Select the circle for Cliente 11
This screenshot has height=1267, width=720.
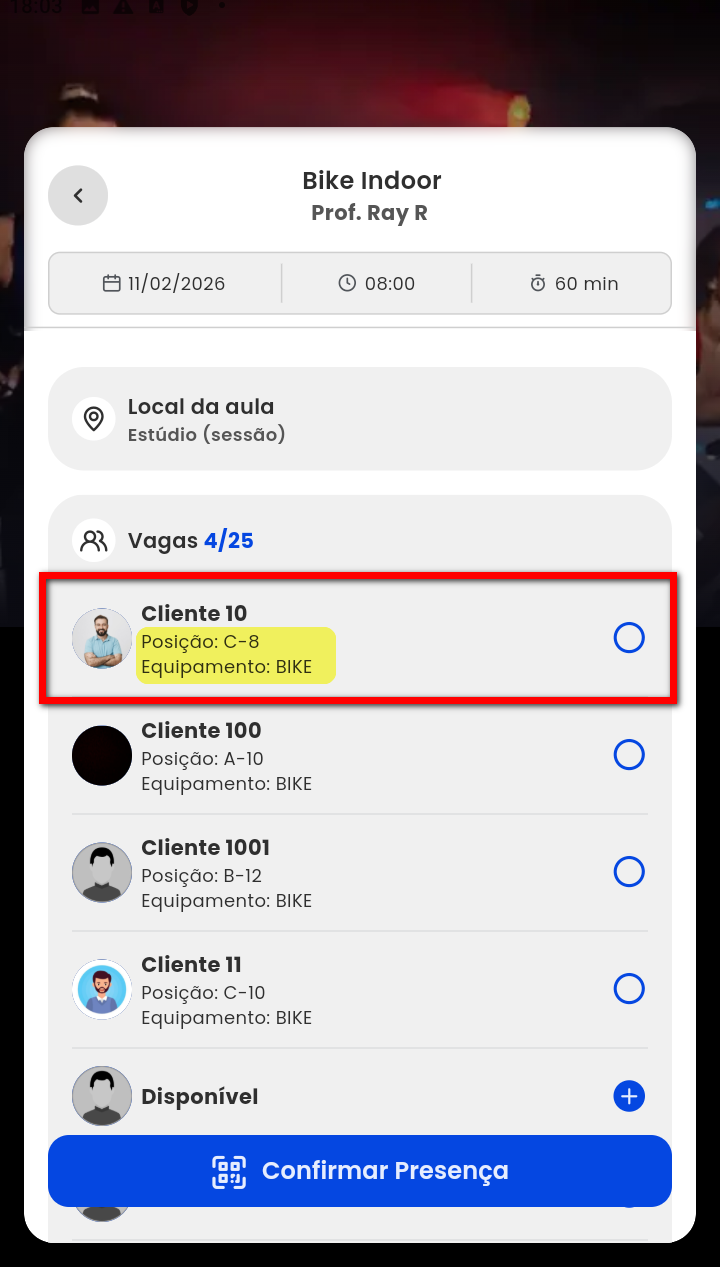pos(629,989)
